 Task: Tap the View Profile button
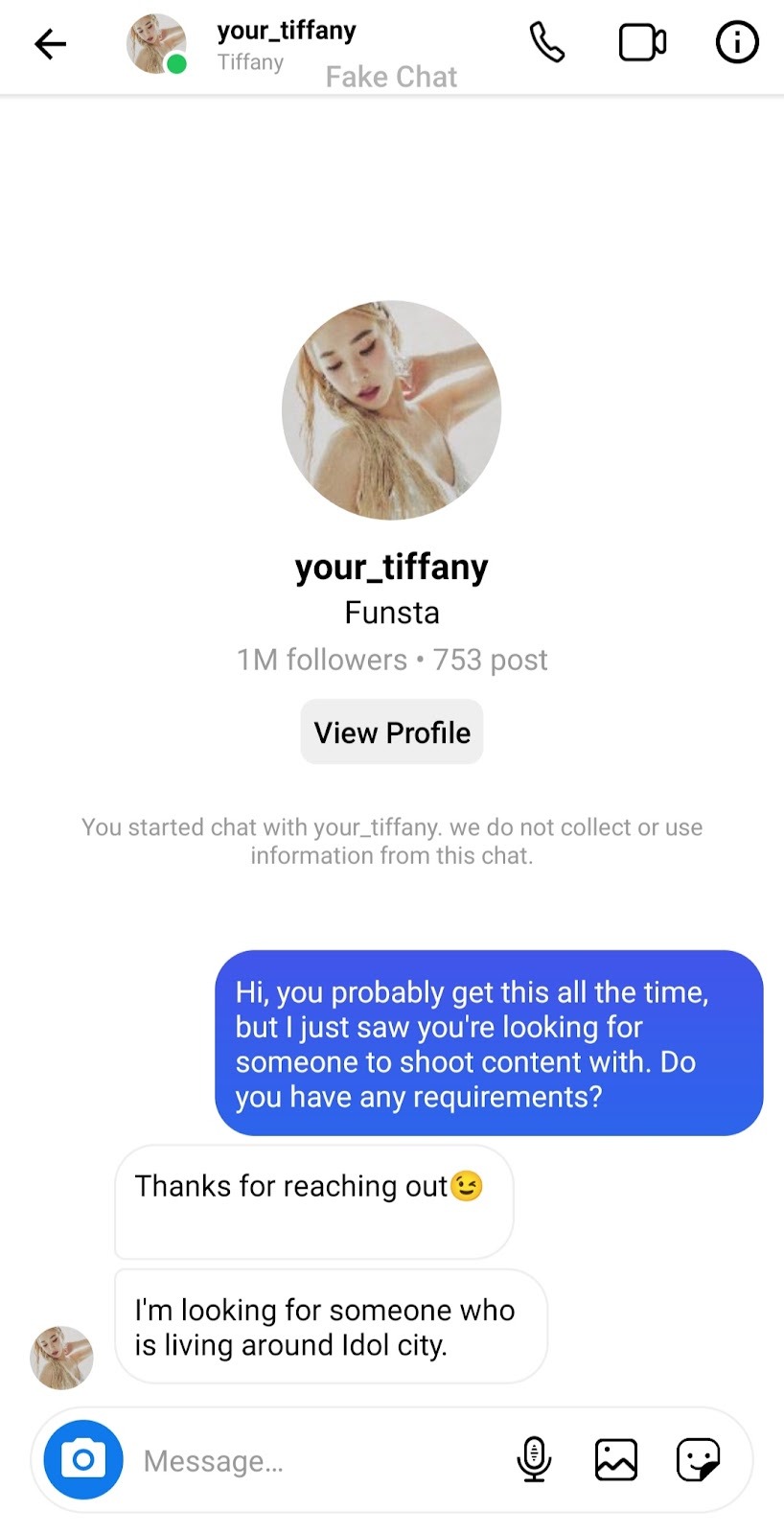391,732
